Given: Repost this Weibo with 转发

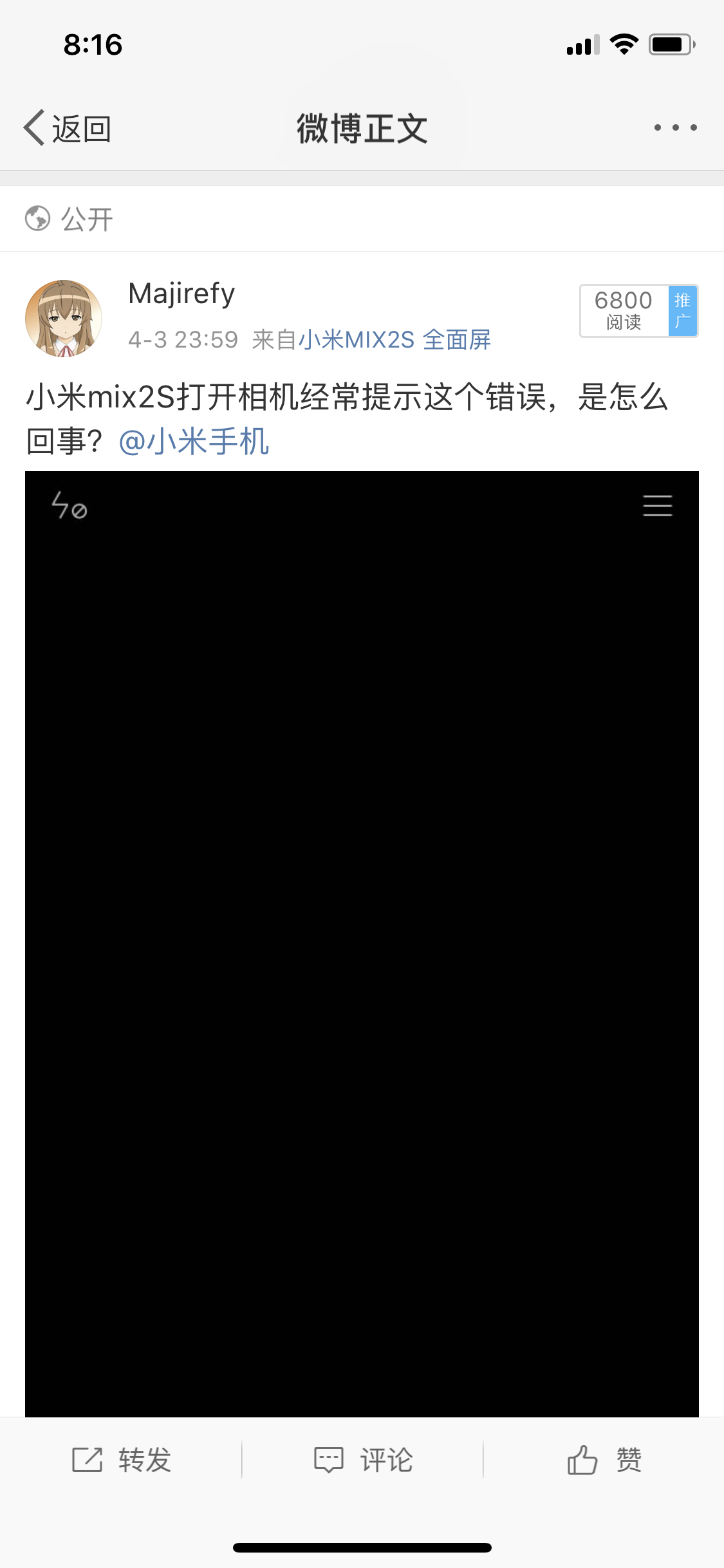Looking at the screenshot, I should [121, 1460].
